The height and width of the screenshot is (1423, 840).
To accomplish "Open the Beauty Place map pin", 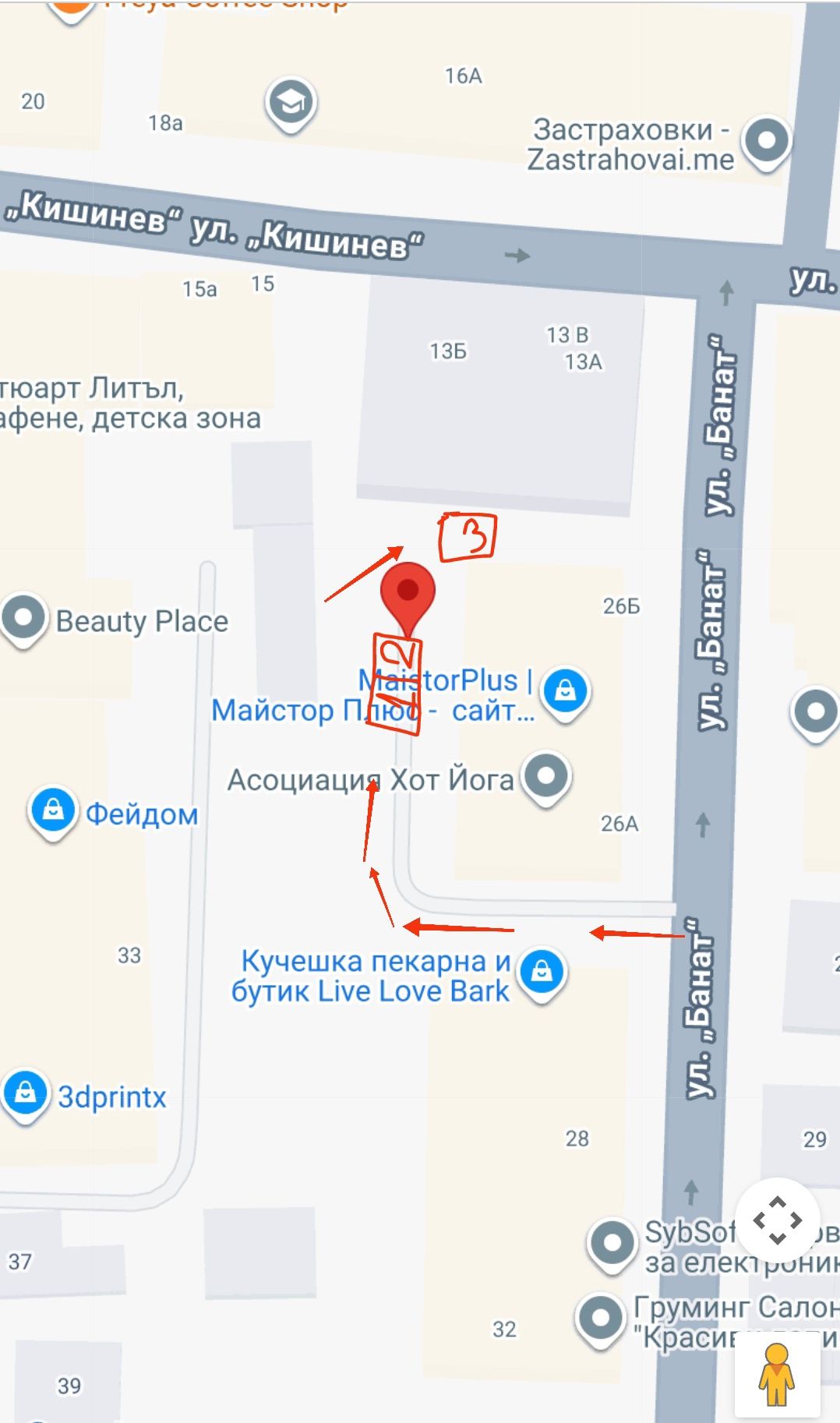I will coord(24,619).
